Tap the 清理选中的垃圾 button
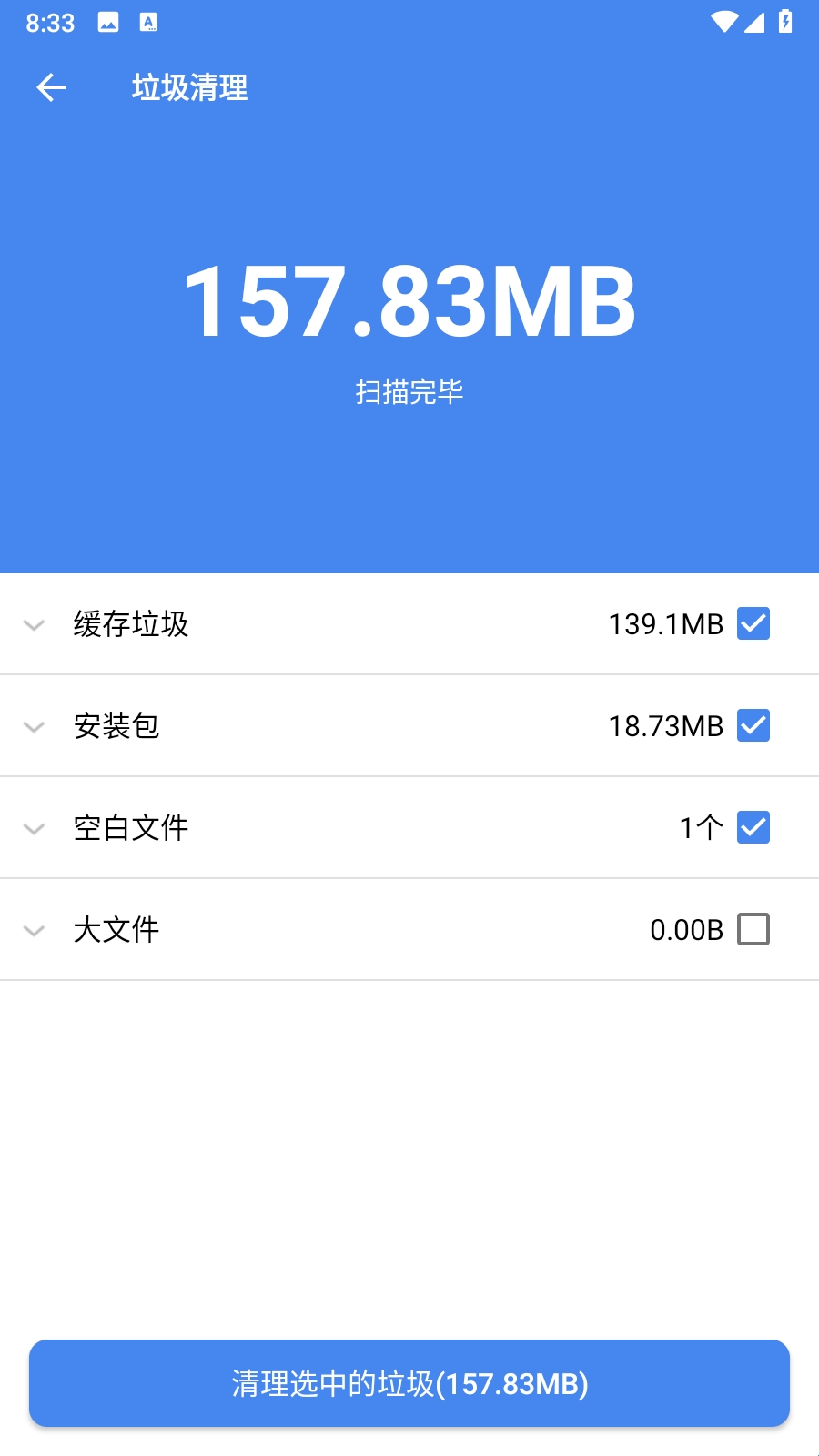819x1456 pixels. pyautogui.click(x=409, y=1383)
